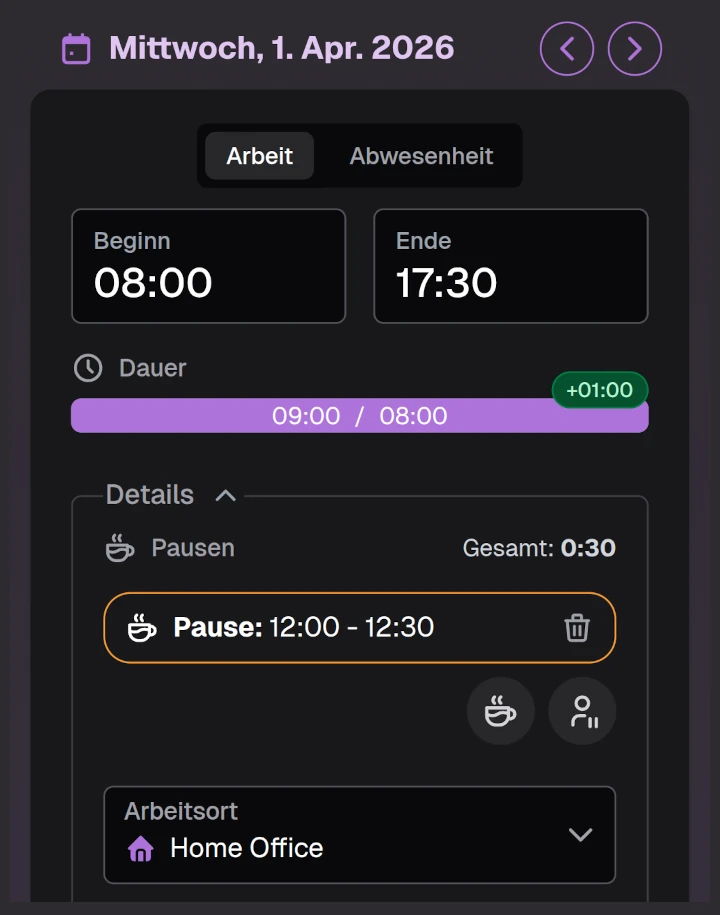720x915 pixels.
Task: Collapse the Details section
Action: (x=226, y=495)
